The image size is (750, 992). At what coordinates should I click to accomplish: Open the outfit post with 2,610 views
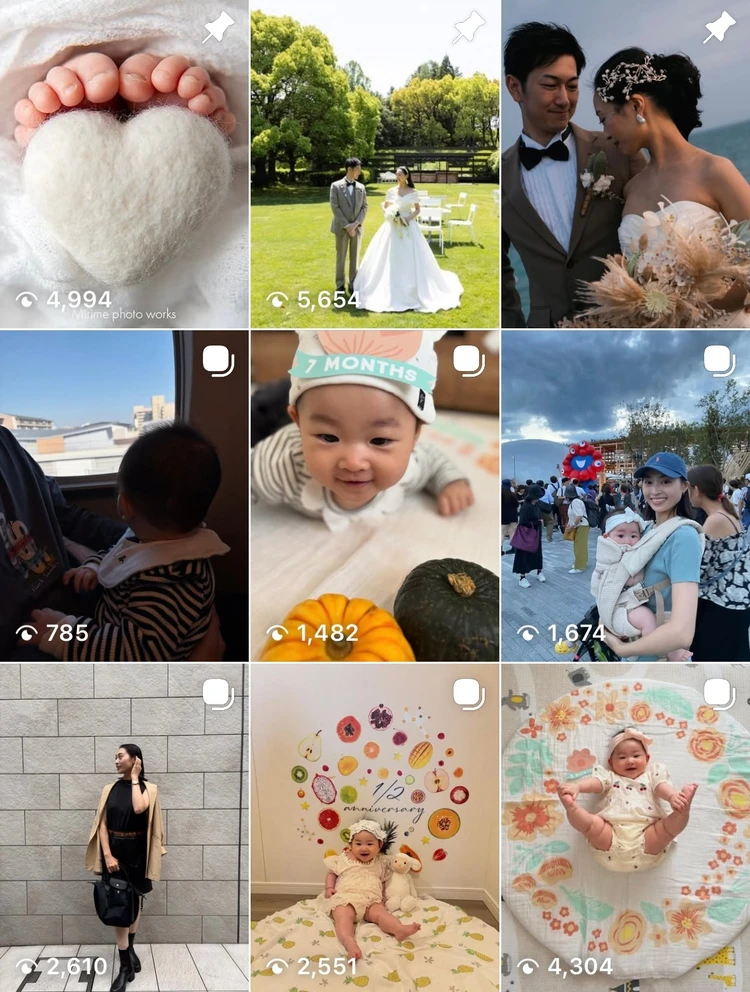[124, 826]
